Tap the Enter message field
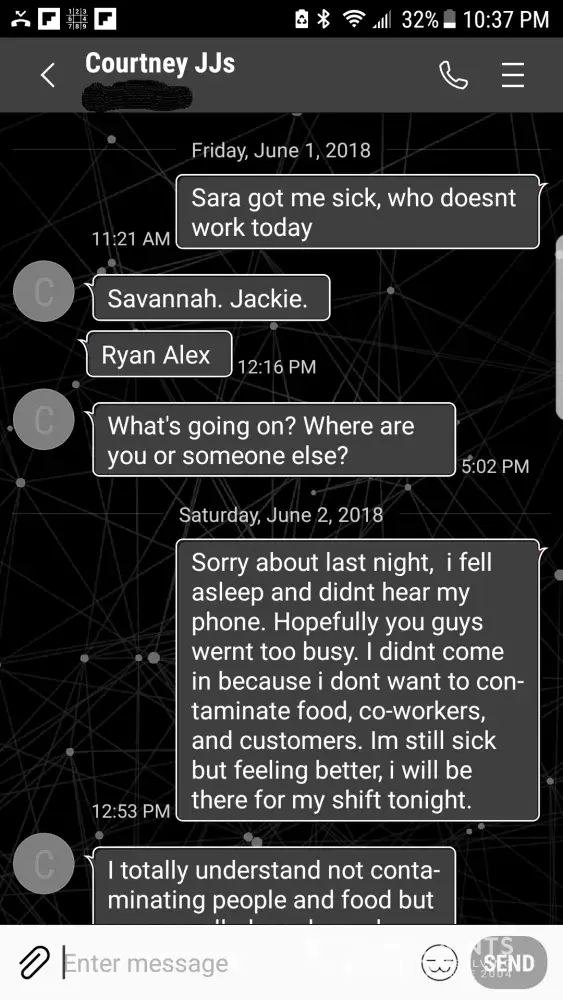The image size is (563, 1000). [x=236, y=963]
